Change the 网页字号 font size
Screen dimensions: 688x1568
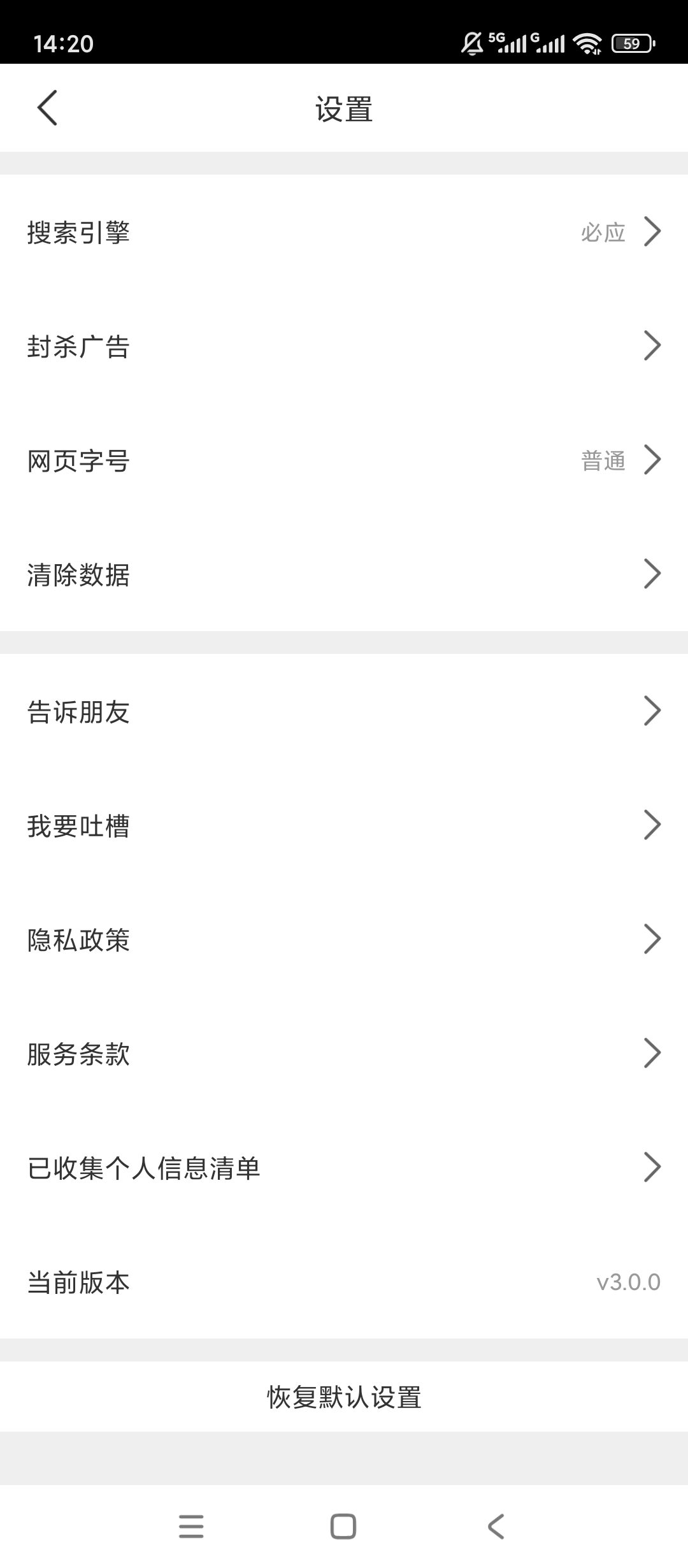(344, 460)
